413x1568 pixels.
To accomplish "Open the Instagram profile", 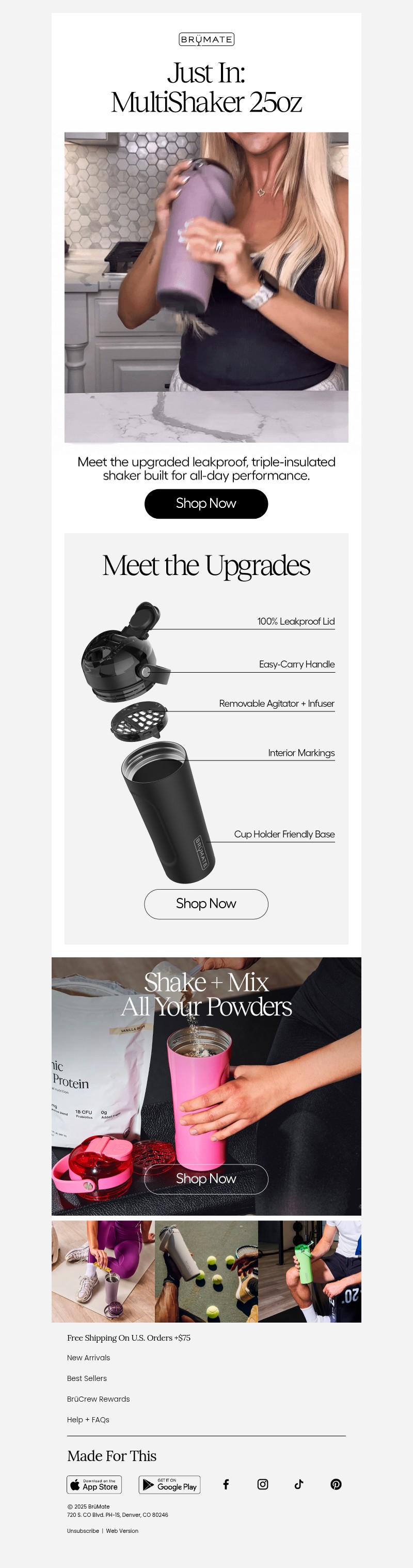I will tap(263, 1485).
